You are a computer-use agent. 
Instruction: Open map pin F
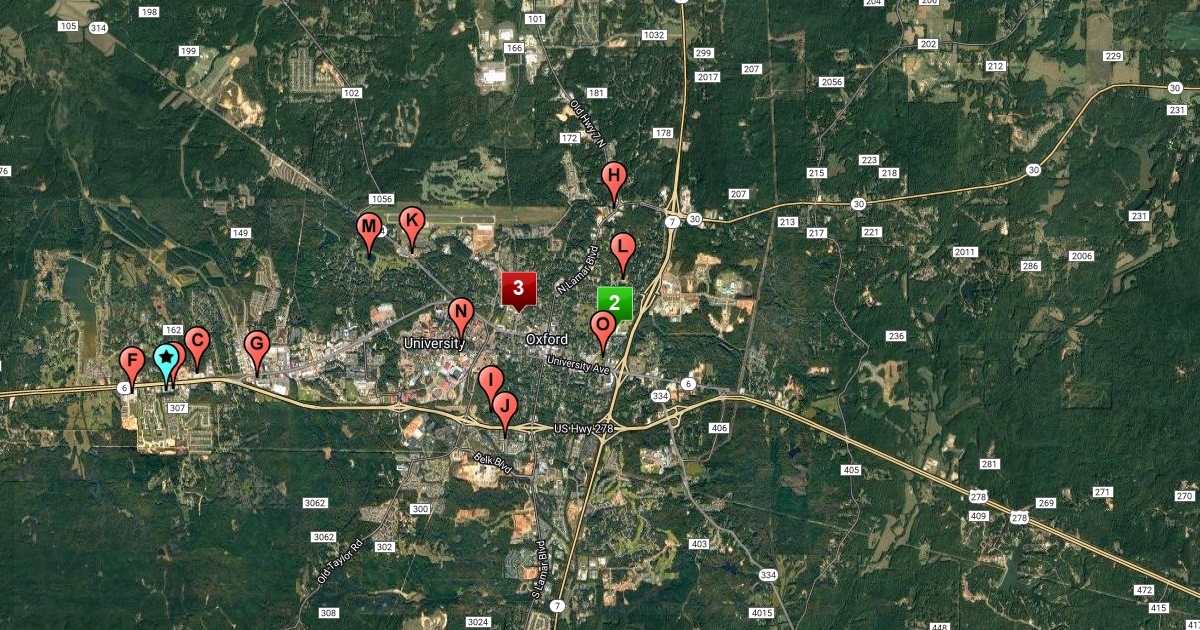(x=131, y=363)
